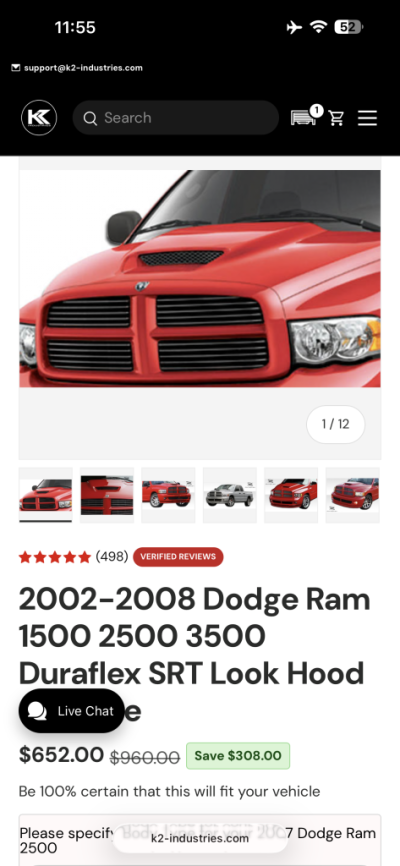
Task: Select the second thumbnail, hood close-up
Action: tap(107, 495)
